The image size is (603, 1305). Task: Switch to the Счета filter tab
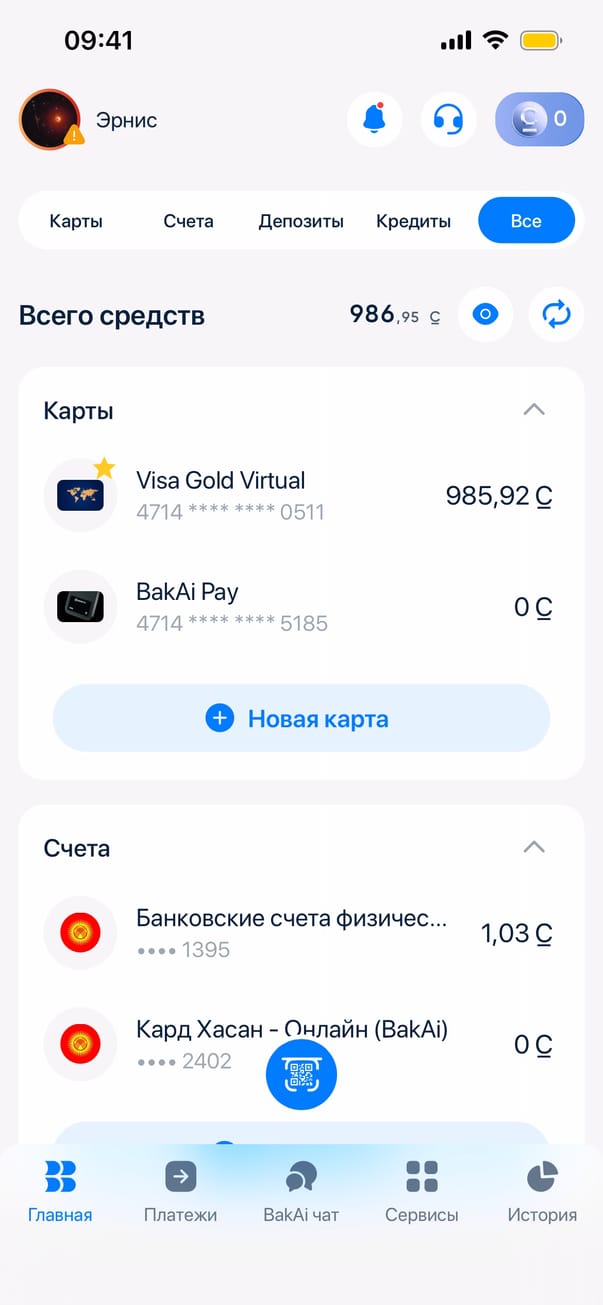(188, 221)
